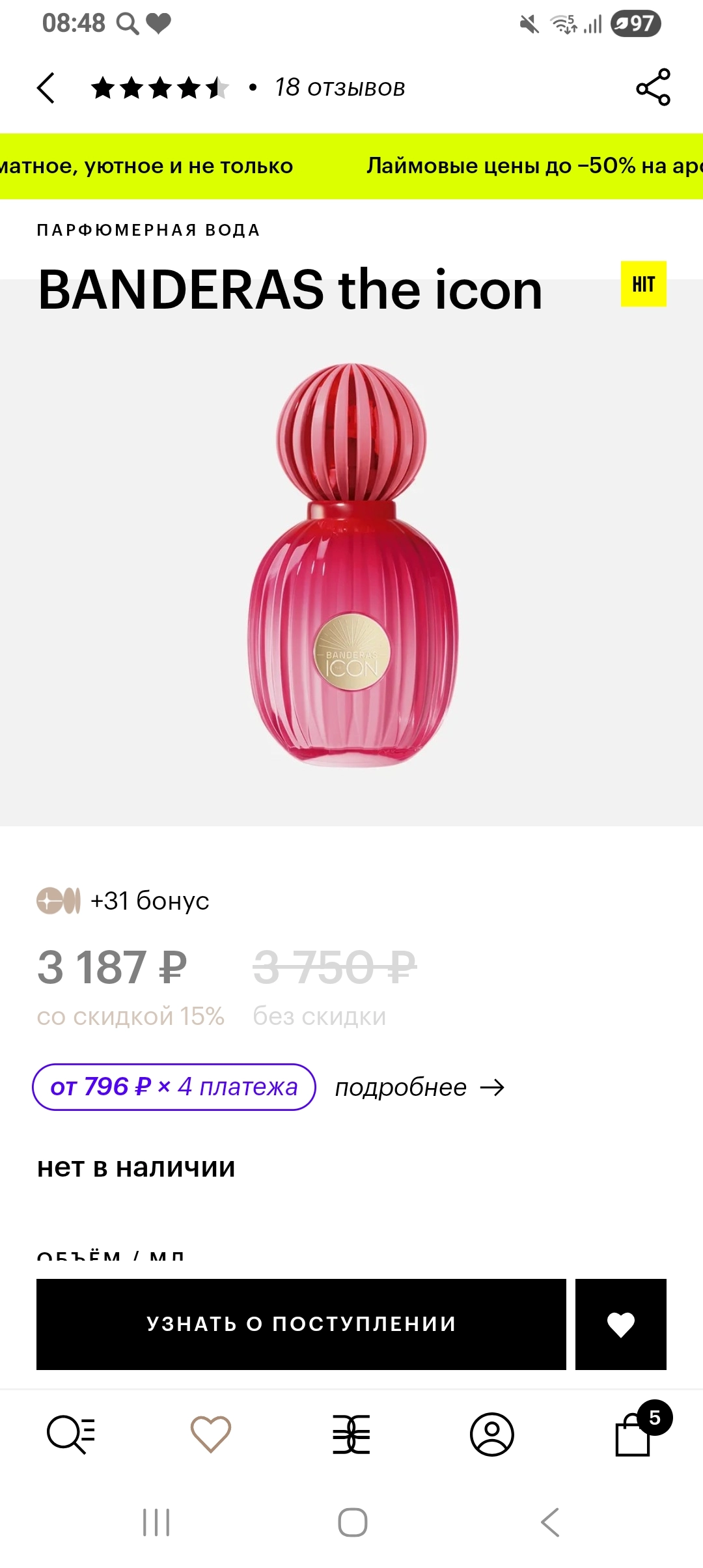Go back using the top arrow

pyautogui.click(x=46, y=88)
